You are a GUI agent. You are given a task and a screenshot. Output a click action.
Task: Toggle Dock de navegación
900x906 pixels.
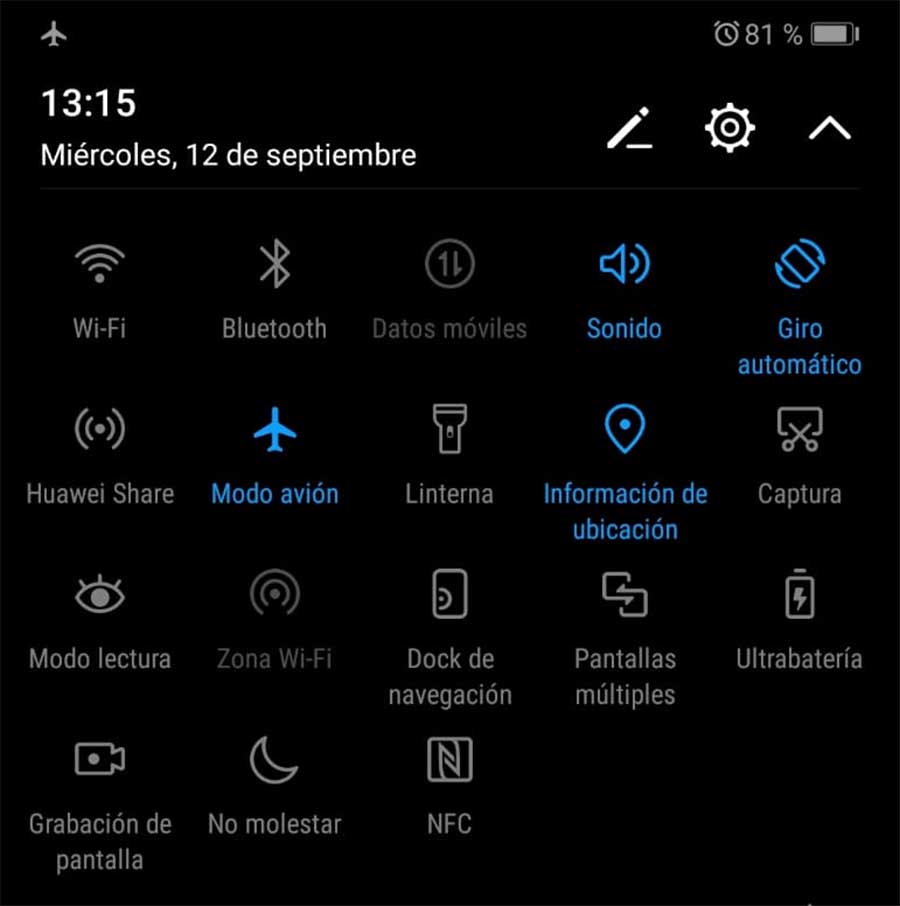[449, 596]
